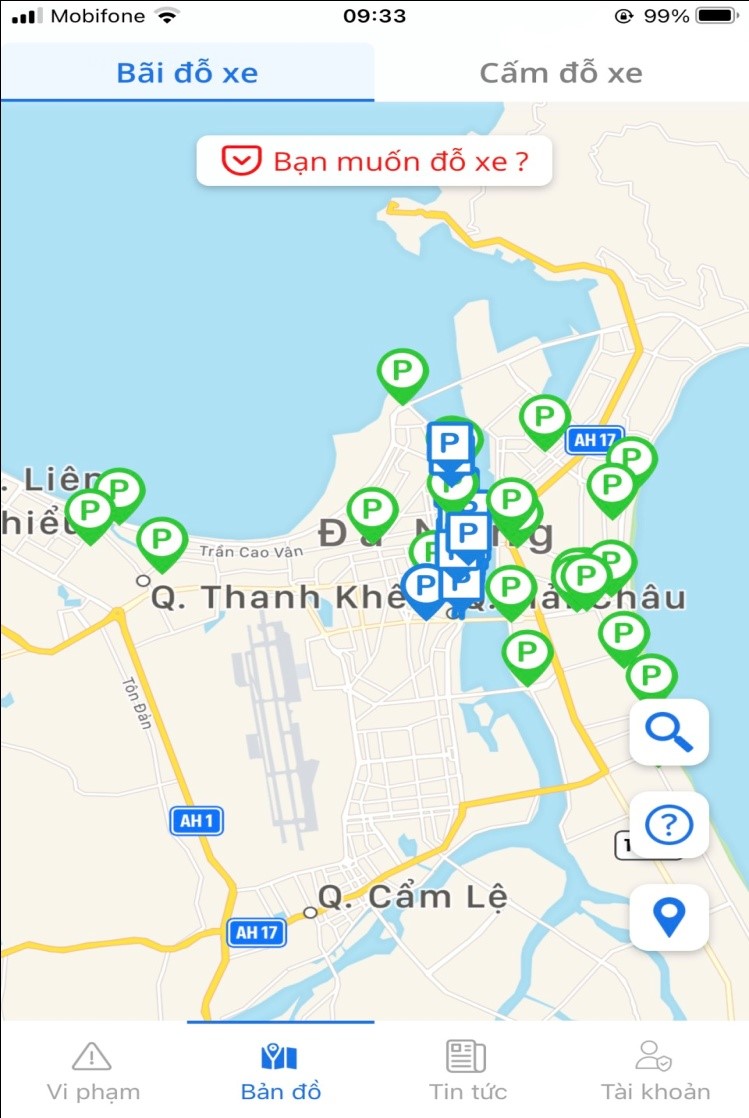Image resolution: width=749 pixels, height=1118 pixels.
Task: Switch to the Cấm đỗ xe tab
Action: click(x=560, y=73)
